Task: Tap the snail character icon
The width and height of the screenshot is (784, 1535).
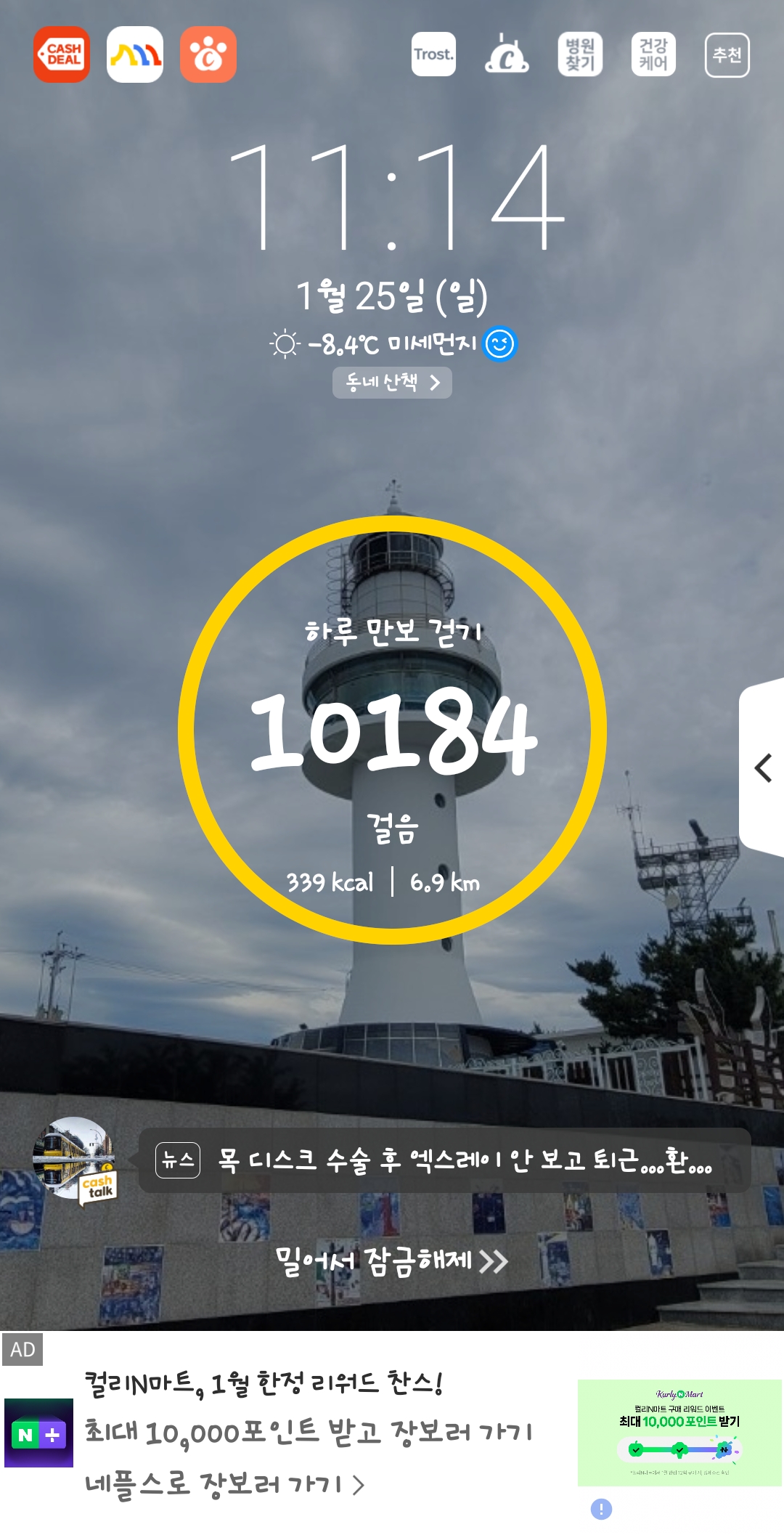Action: tap(507, 54)
